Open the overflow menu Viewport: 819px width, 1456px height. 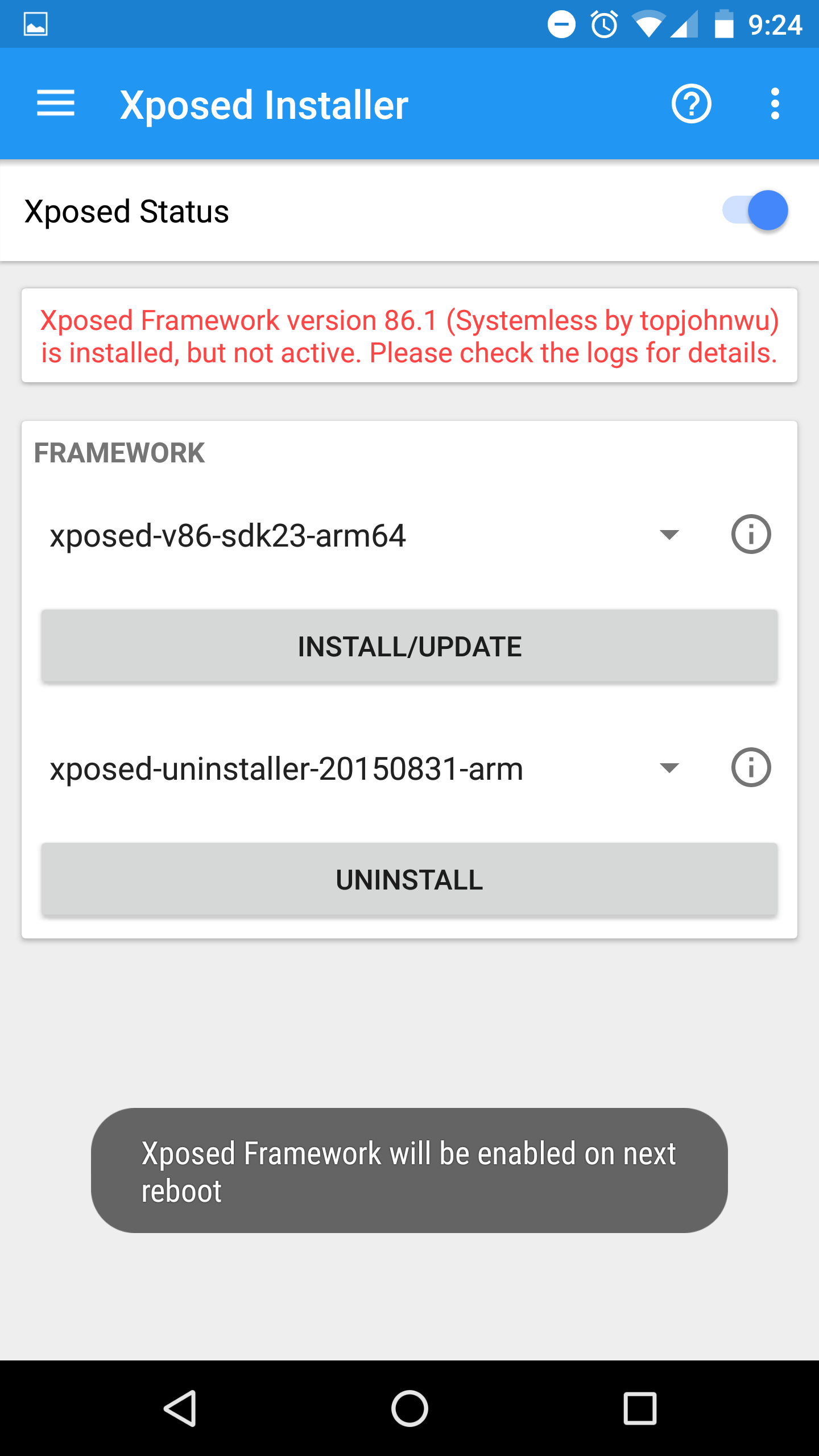pyautogui.click(x=775, y=104)
